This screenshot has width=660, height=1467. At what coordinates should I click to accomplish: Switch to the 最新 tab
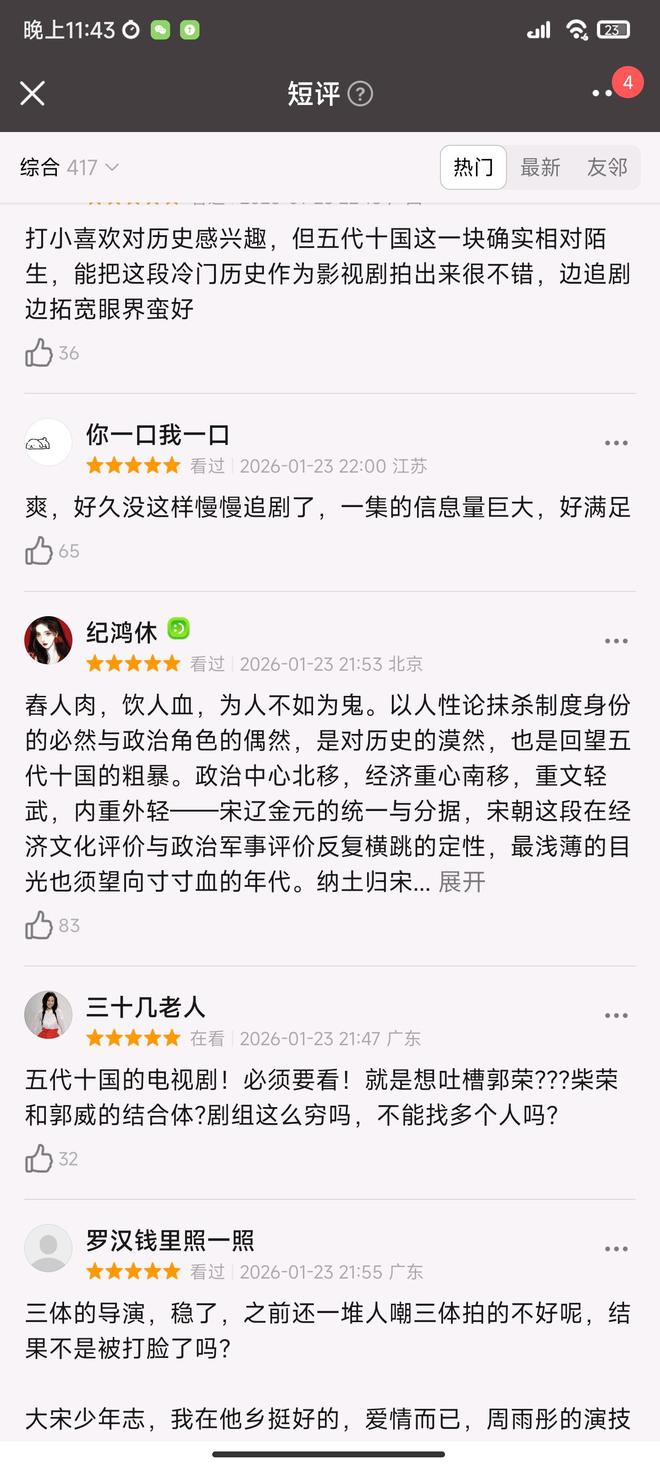click(540, 168)
